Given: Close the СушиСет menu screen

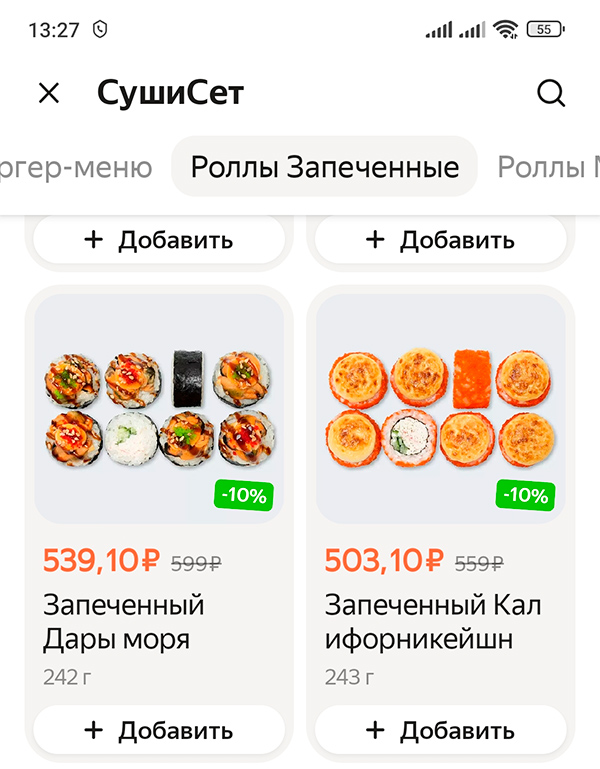Looking at the screenshot, I should click(48, 94).
